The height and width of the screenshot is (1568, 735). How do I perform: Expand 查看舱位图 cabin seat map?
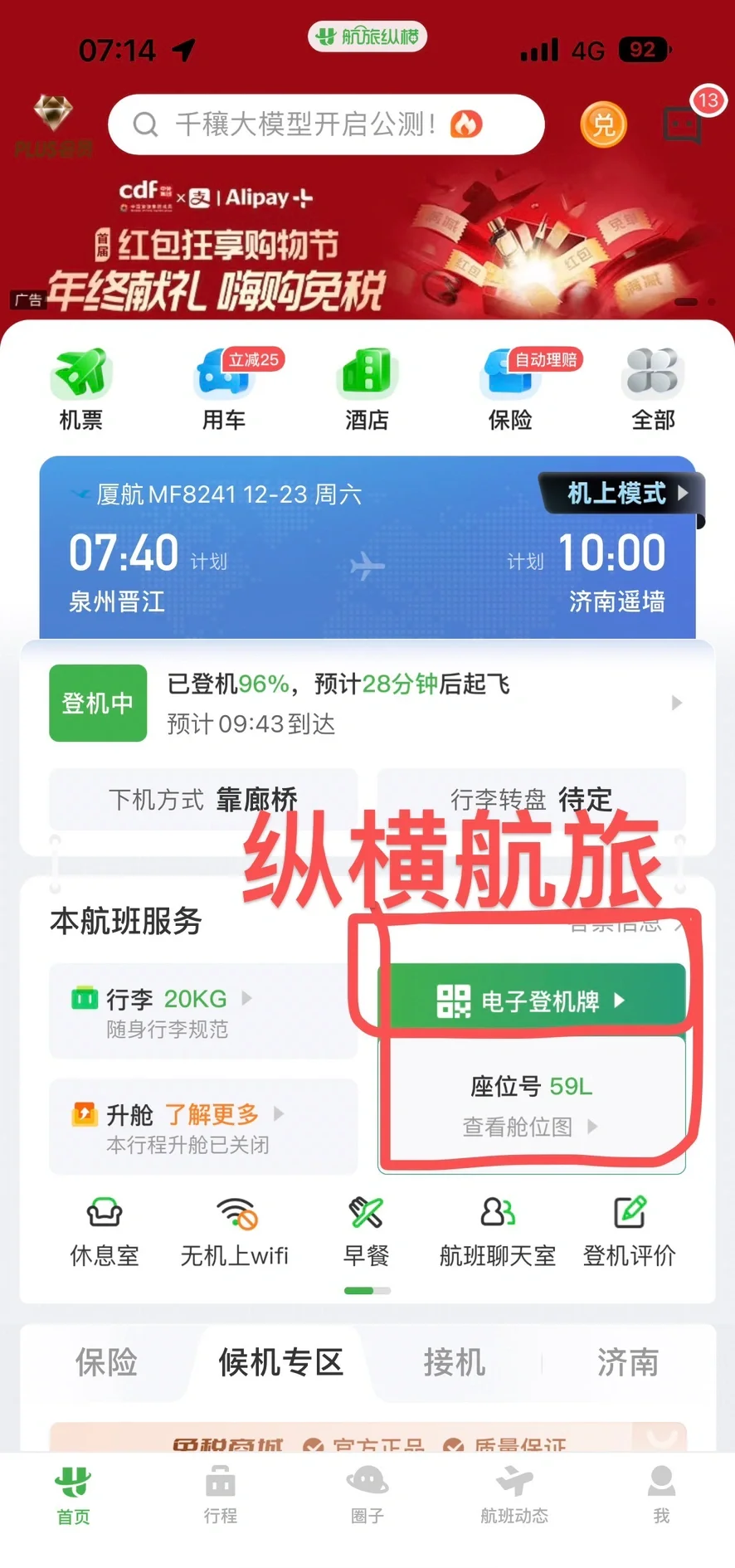coord(529,1127)
